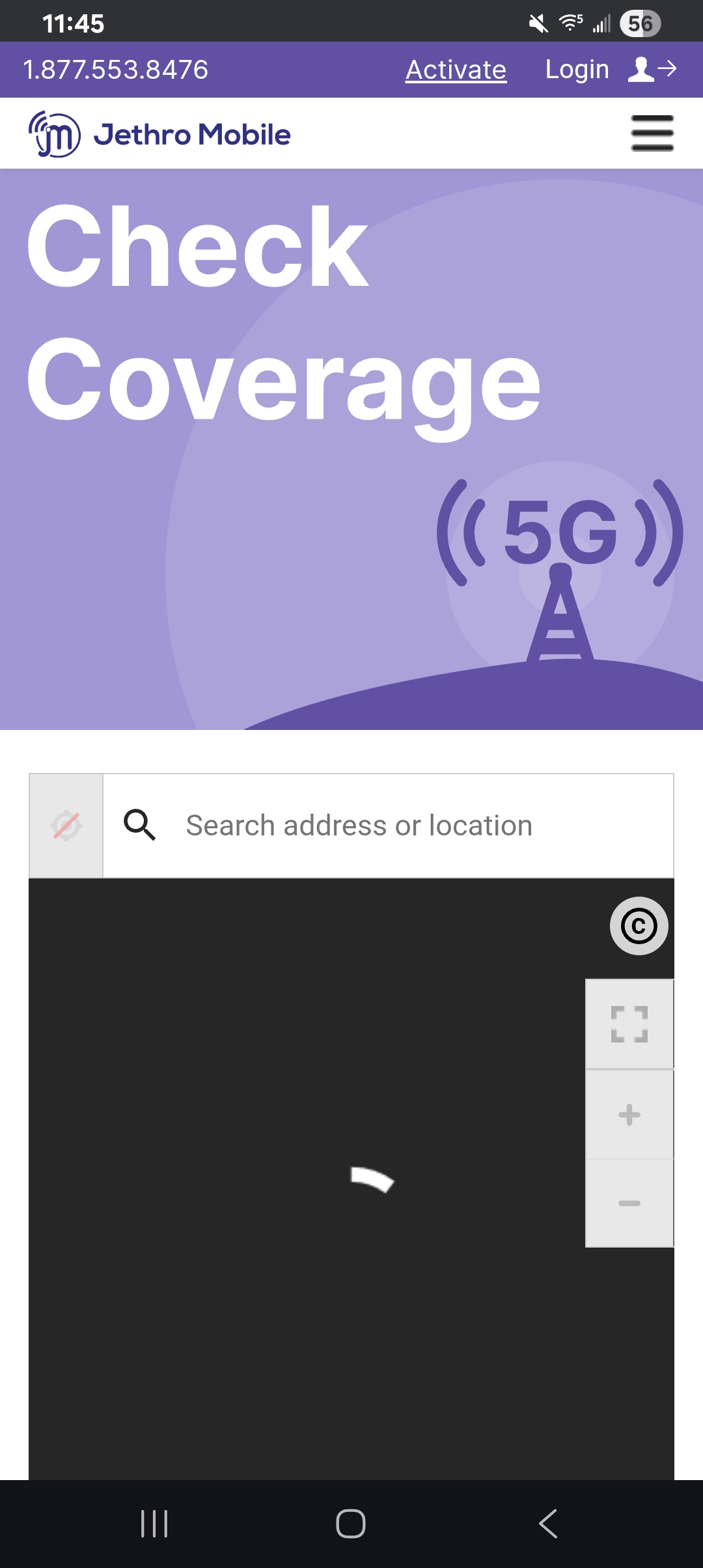Screen dimensions: 703x1568
Task: Tap the Activate link
Action: (x=456, y=70)
